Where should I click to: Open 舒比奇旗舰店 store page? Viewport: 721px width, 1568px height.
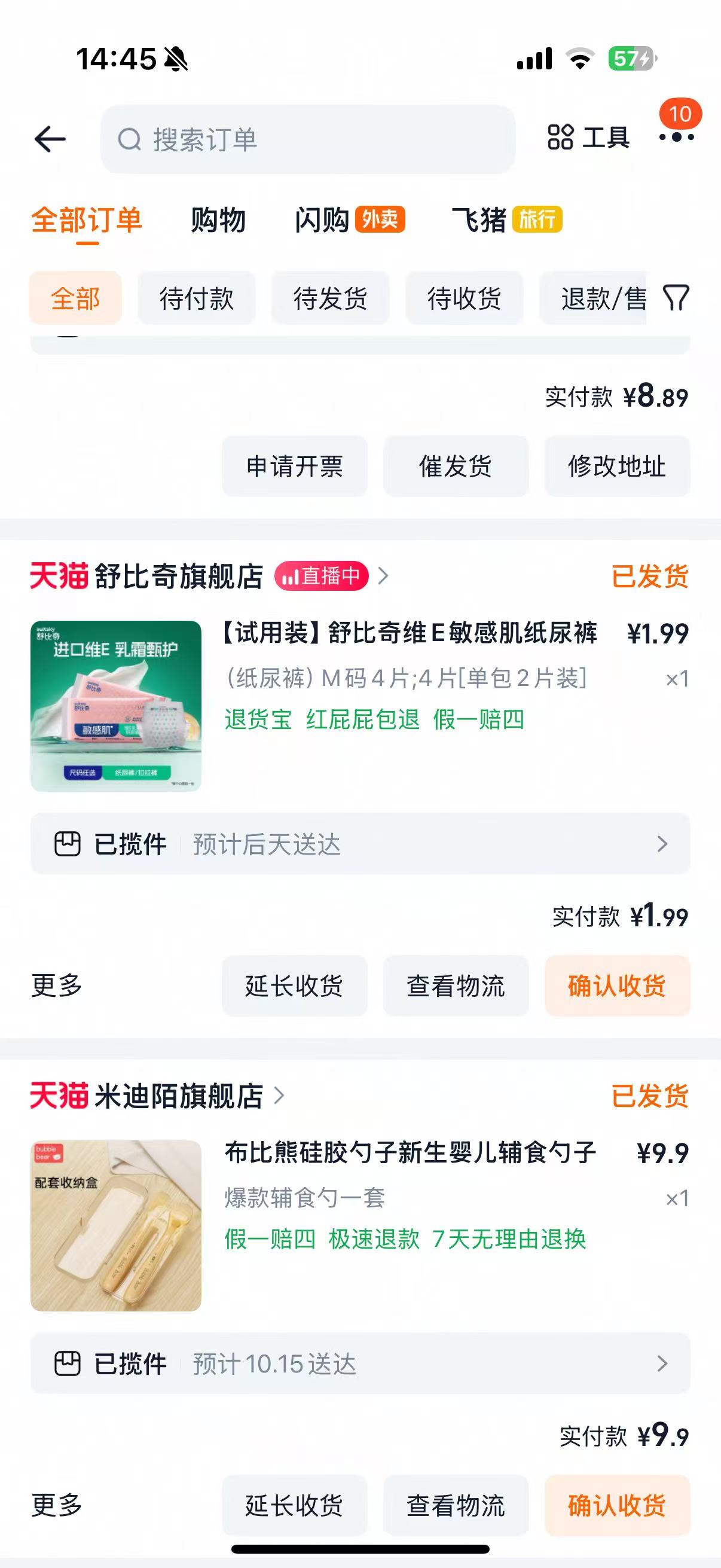pos(179,576)
